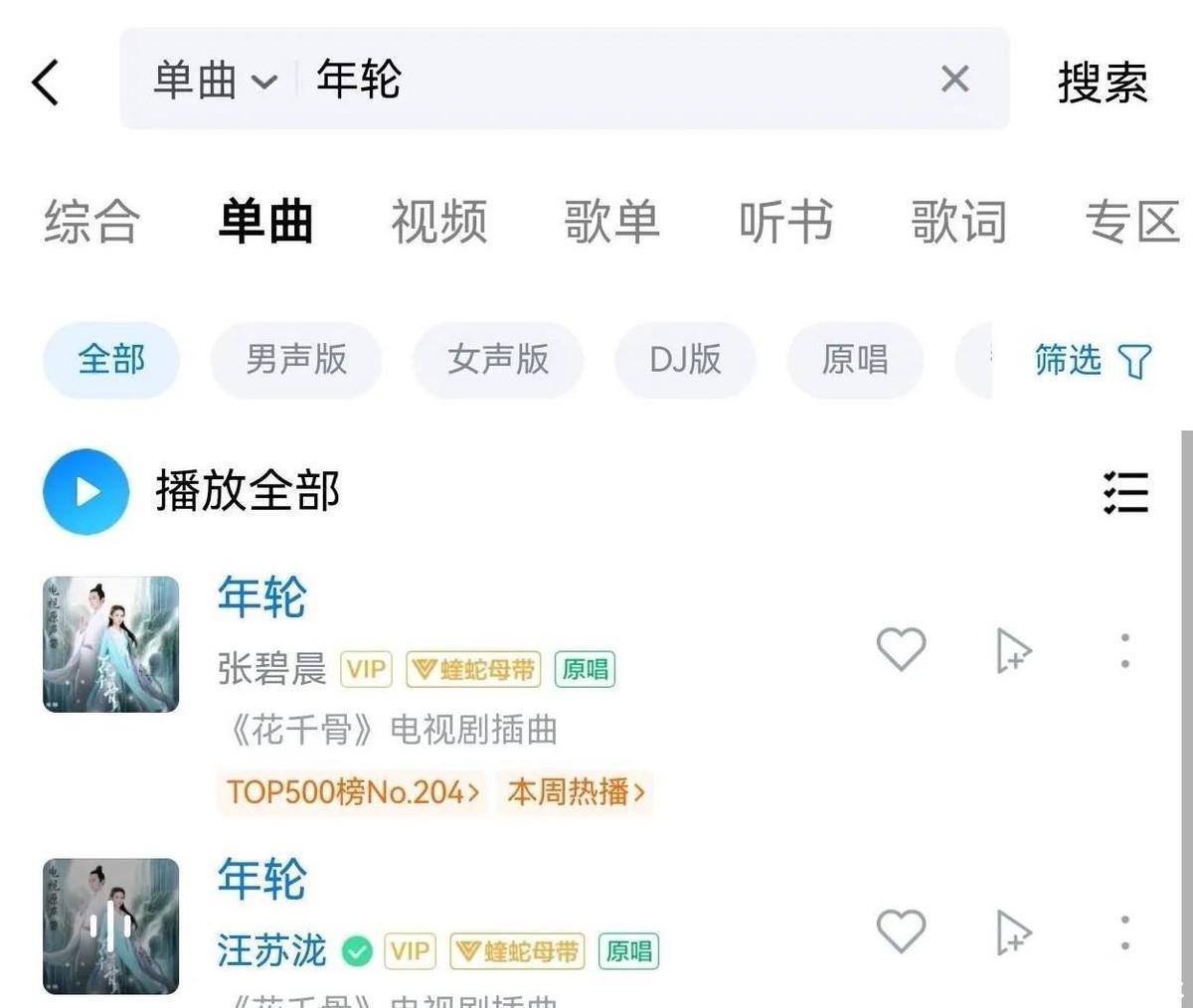The width and height of the screenshot is (1193, 1008).
Task: Open the 单曲 search type dropdown
Action: tap(214, 80)
